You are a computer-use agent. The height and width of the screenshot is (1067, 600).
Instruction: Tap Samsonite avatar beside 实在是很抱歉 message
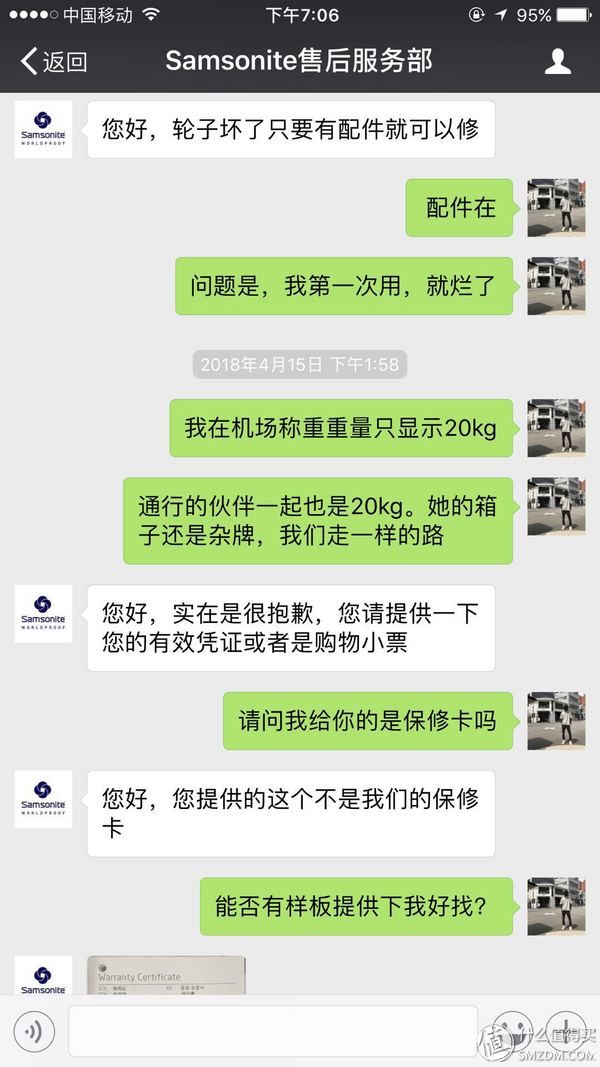click(43, 613)
